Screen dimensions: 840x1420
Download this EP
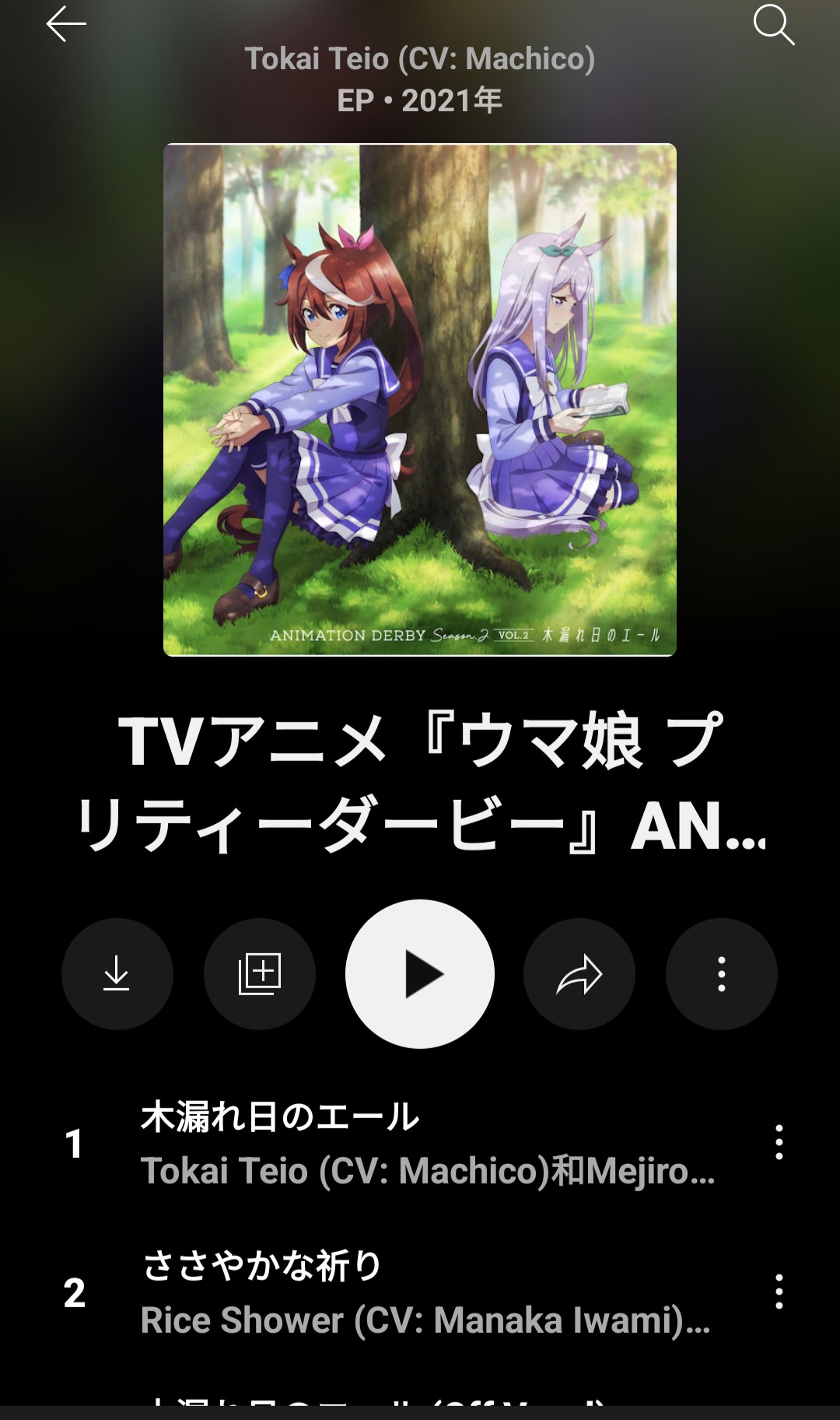tap(117, 973)
